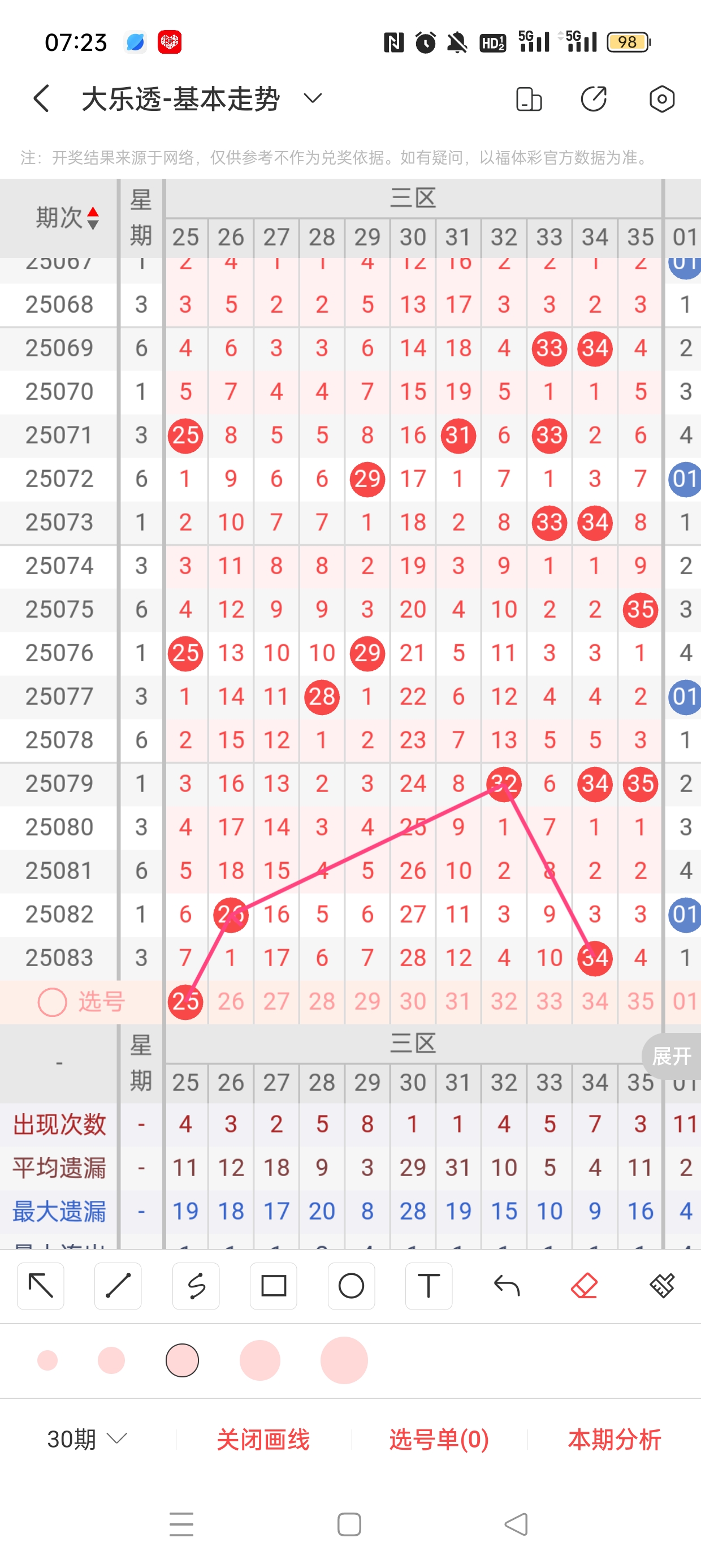Viewport: 701px width, 1568px height.
Task: Toggle the 期次 sort order arrows
Action: point(93,218)
